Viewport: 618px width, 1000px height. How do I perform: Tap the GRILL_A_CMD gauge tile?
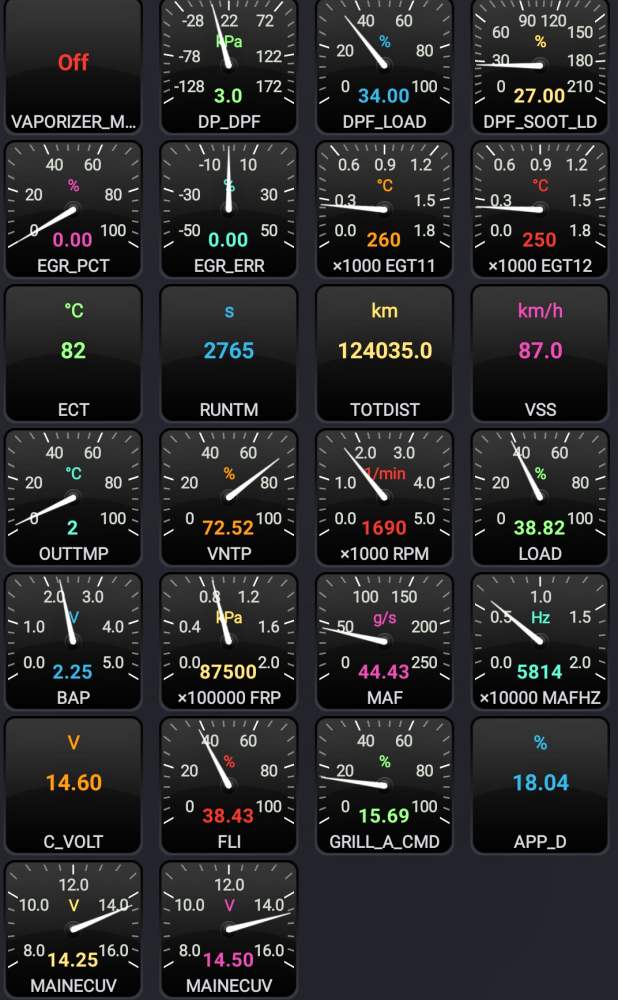point(384,786)
